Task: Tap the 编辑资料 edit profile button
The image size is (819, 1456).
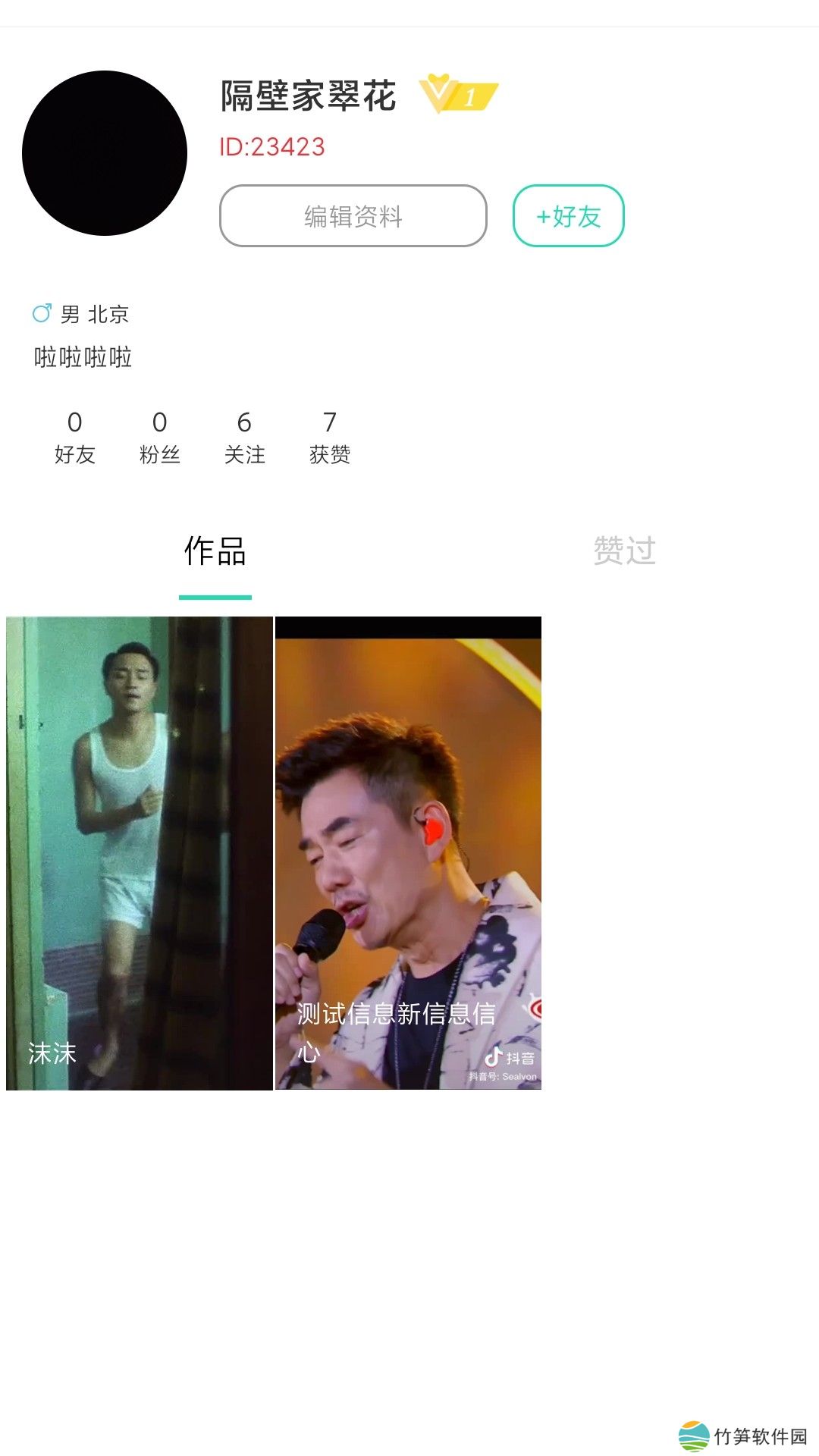Action: (x=353, y=216)
